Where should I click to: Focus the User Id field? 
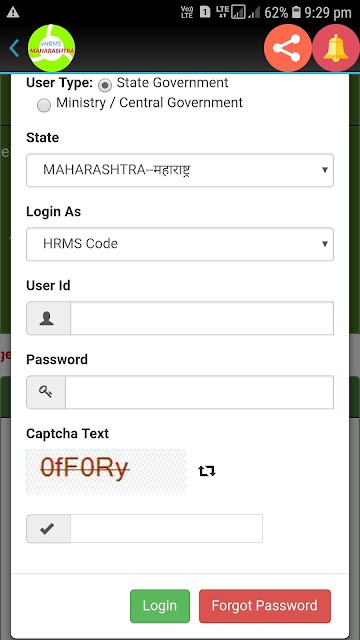click(202, 318)
